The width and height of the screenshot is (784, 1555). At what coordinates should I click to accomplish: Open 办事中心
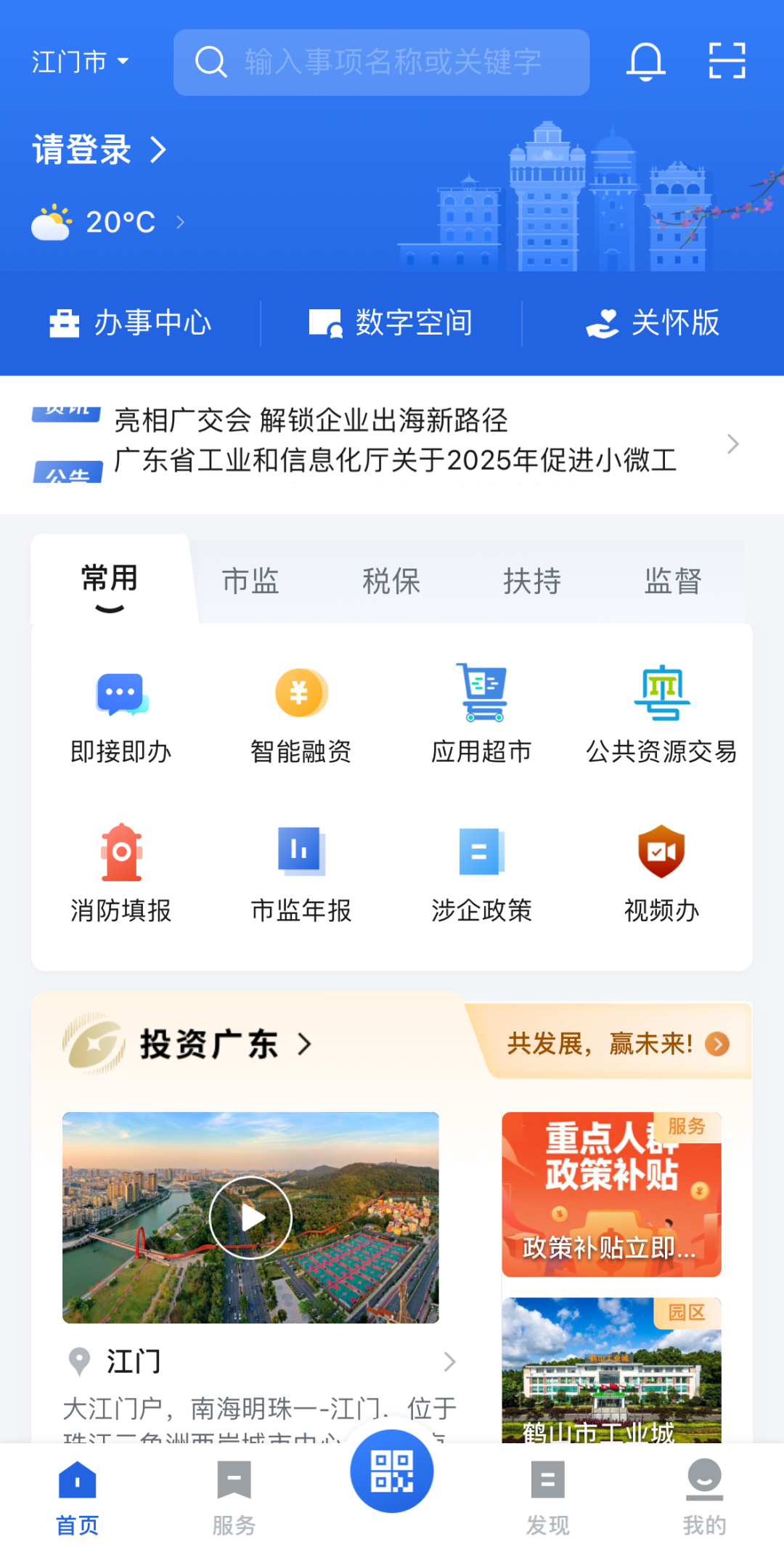(x=131, y=323)
